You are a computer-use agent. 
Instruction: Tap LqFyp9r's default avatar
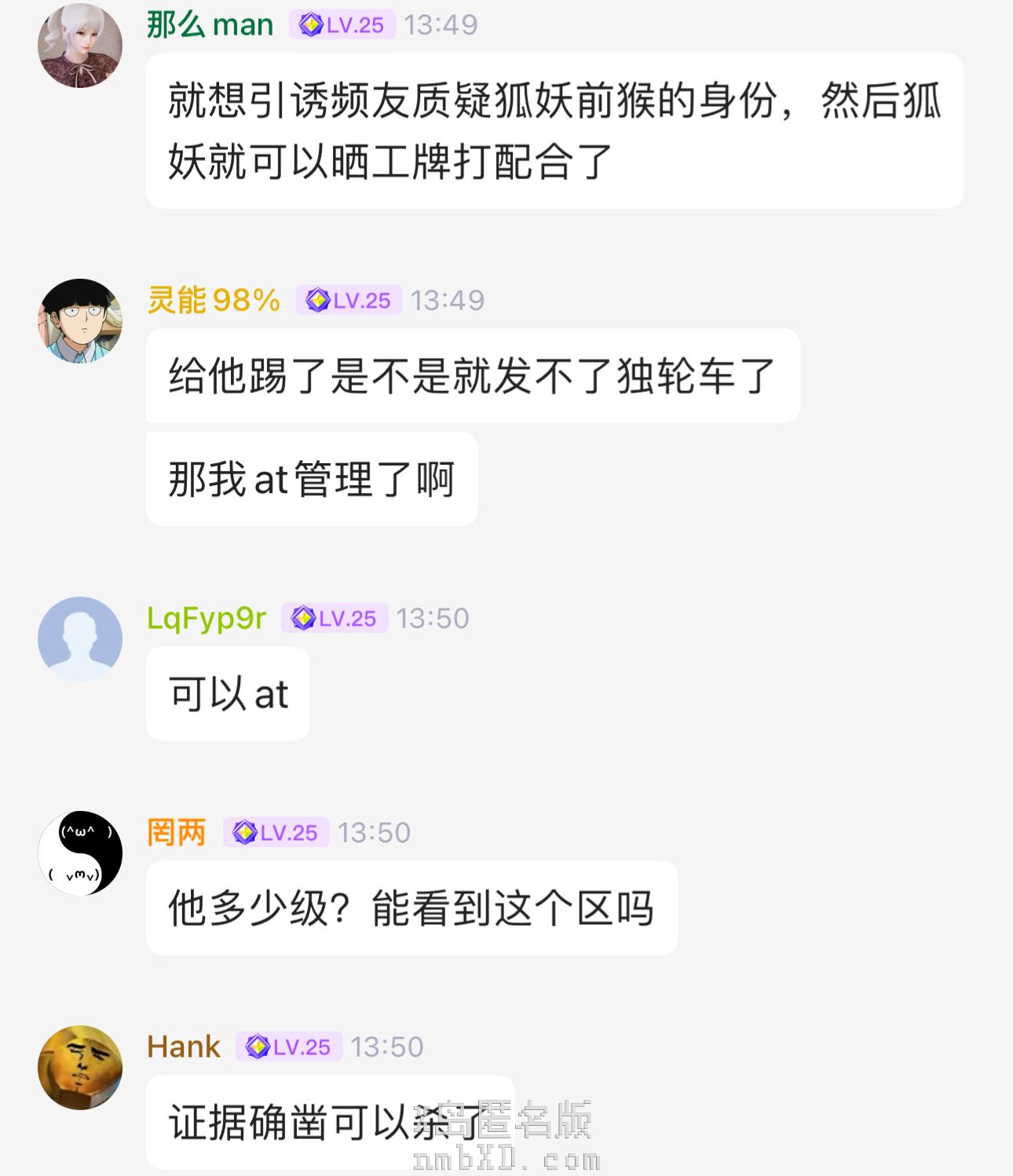click(x=80, y=638)
